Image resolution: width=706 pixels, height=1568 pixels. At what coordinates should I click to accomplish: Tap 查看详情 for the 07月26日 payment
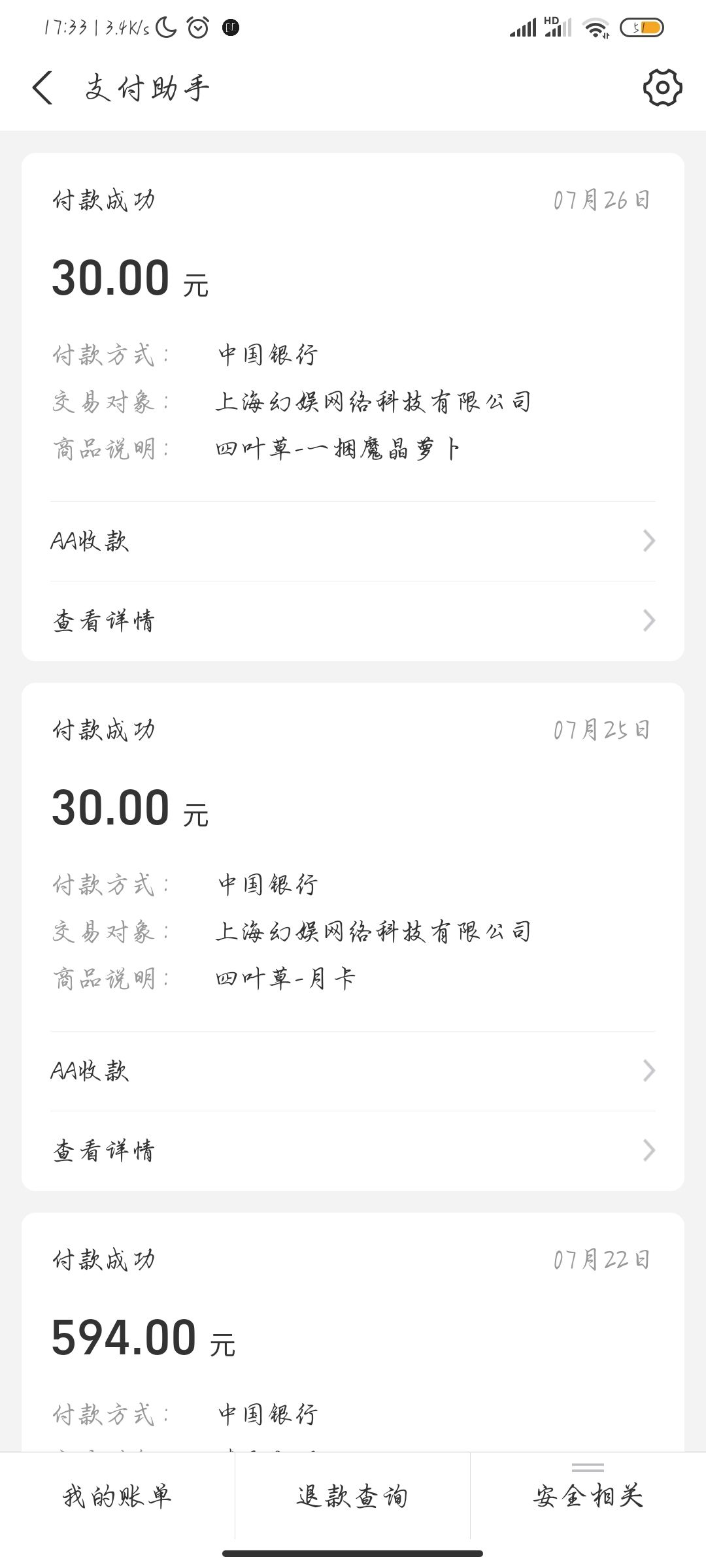pos(353,621)
